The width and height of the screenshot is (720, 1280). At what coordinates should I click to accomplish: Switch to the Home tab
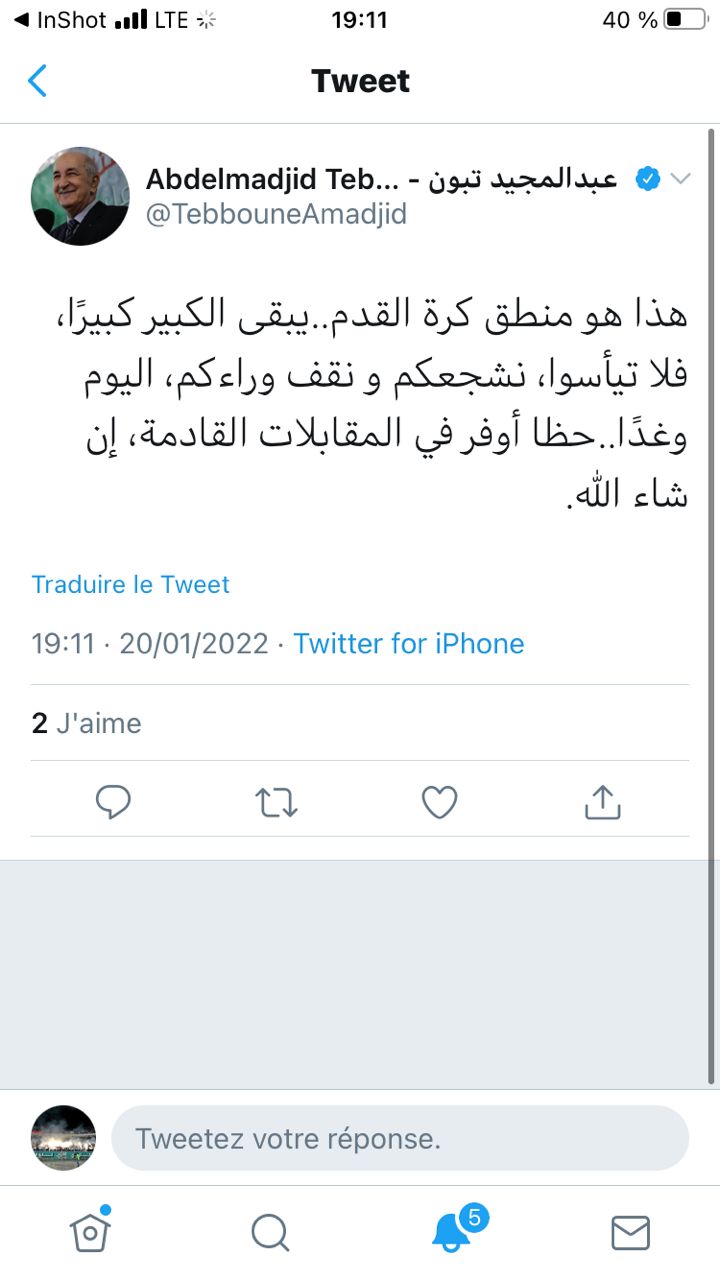pos(90,1232)
